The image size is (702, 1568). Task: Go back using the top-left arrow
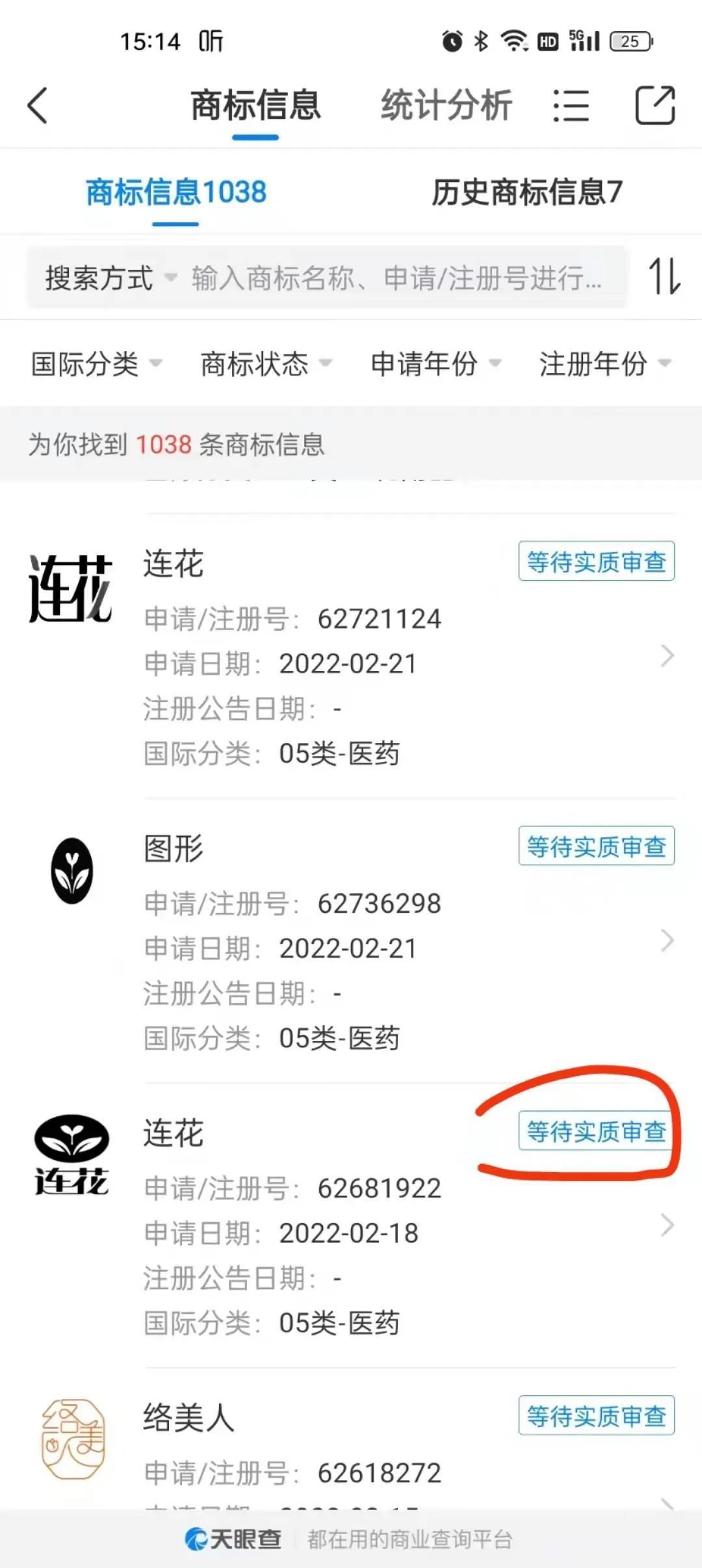(x=38, y=105)
